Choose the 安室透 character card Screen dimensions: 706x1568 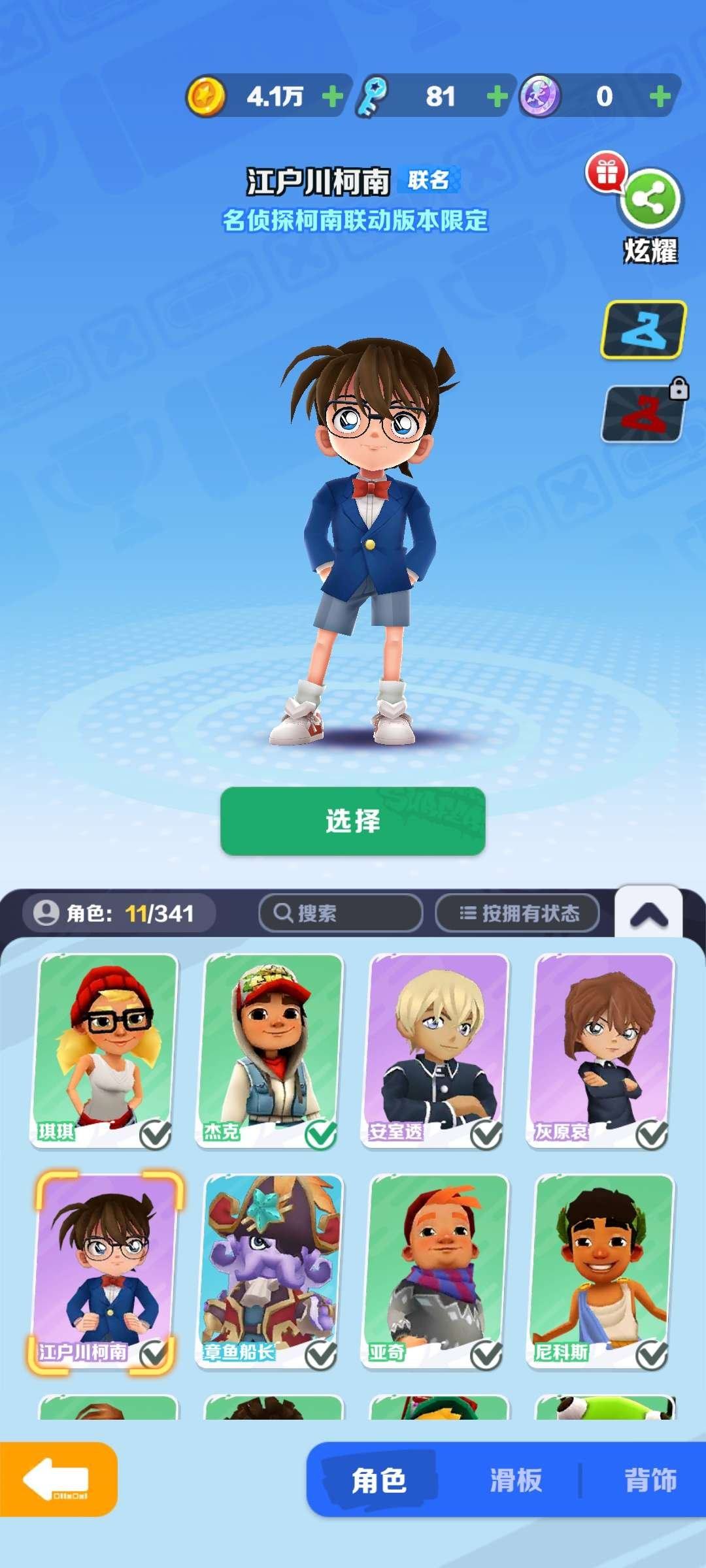[435, 1050]
